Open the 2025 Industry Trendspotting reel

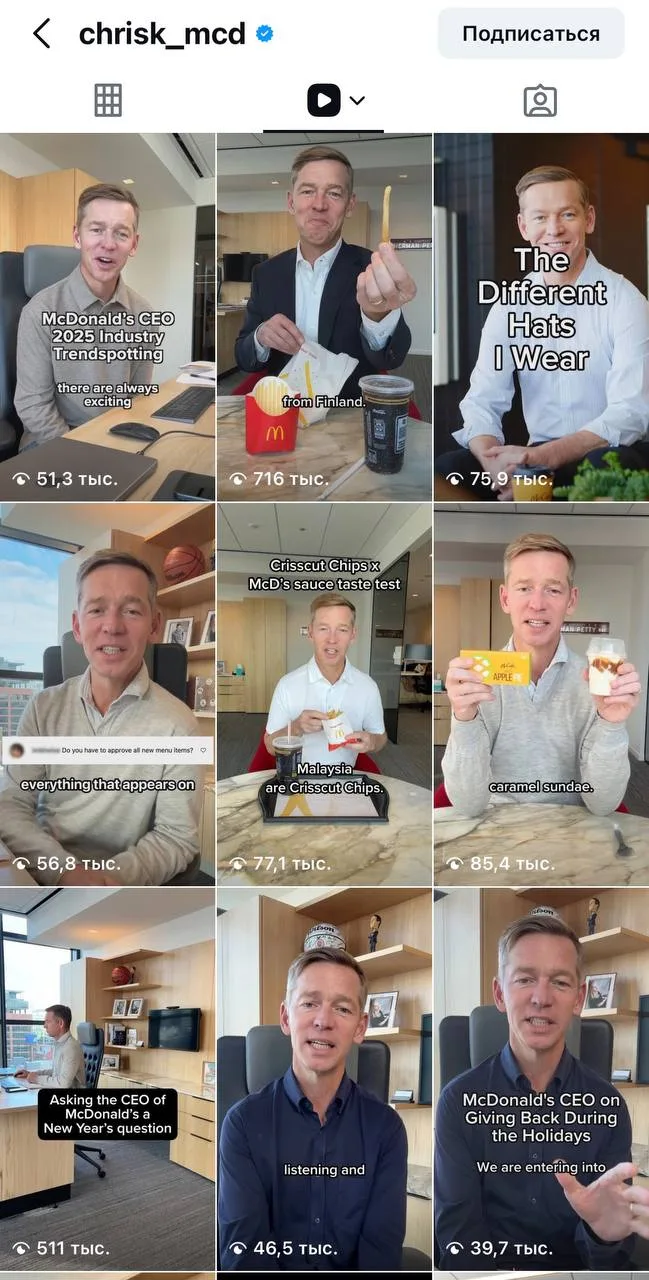pos(107,317)
